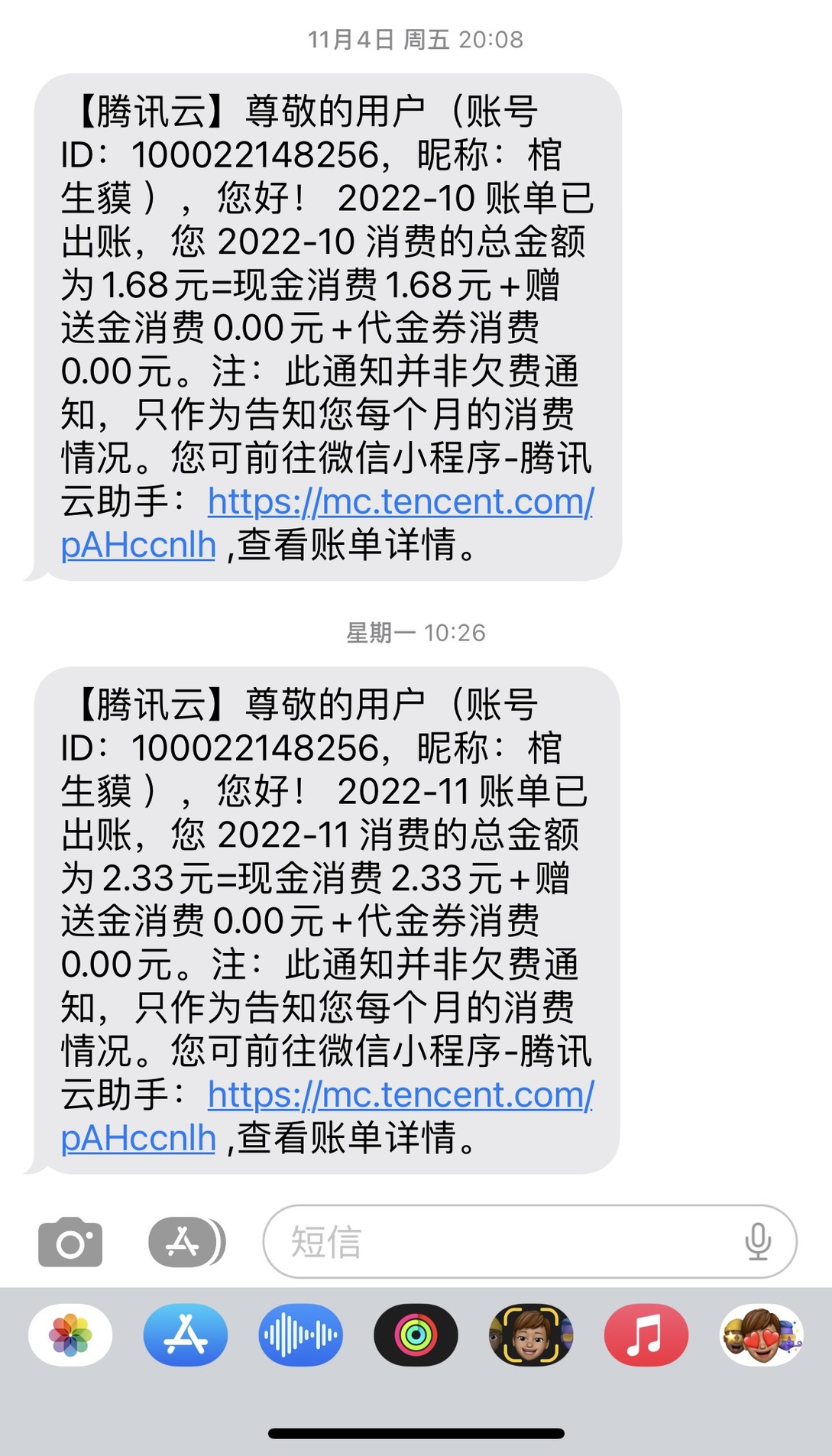This screenshot has width=832, height=1456.
Task: Open the App Store iMessage app
Action: click(186, 1334)
